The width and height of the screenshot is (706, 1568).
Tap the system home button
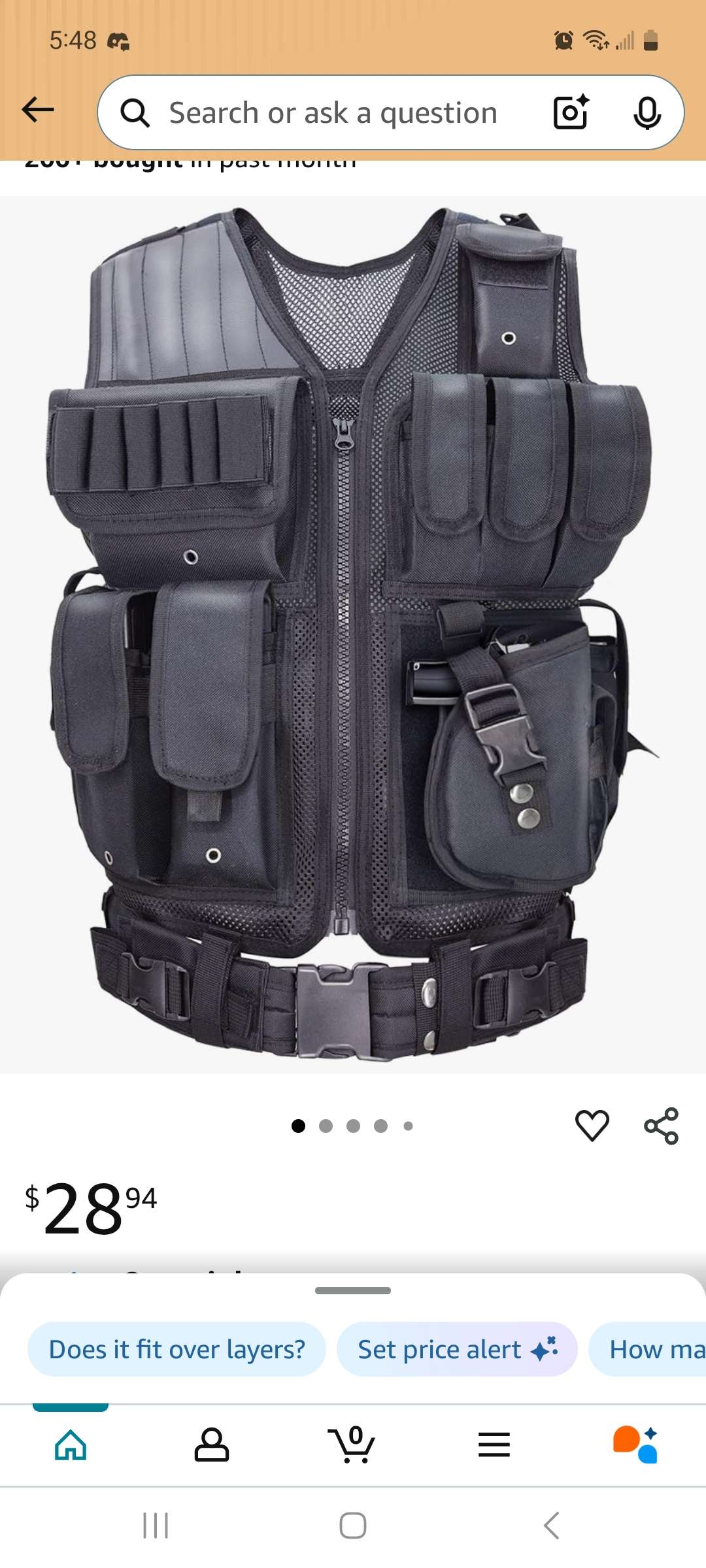pyautogui.click(x=353, y=1526)
